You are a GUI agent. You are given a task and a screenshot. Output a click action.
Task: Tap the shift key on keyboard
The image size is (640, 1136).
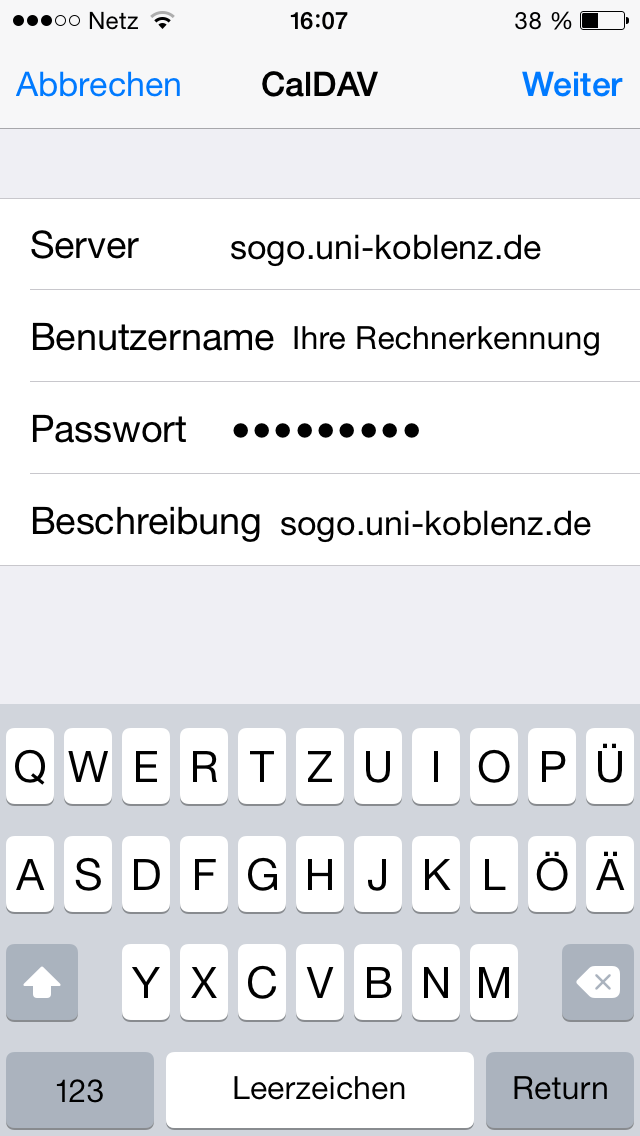click(42, 982)
